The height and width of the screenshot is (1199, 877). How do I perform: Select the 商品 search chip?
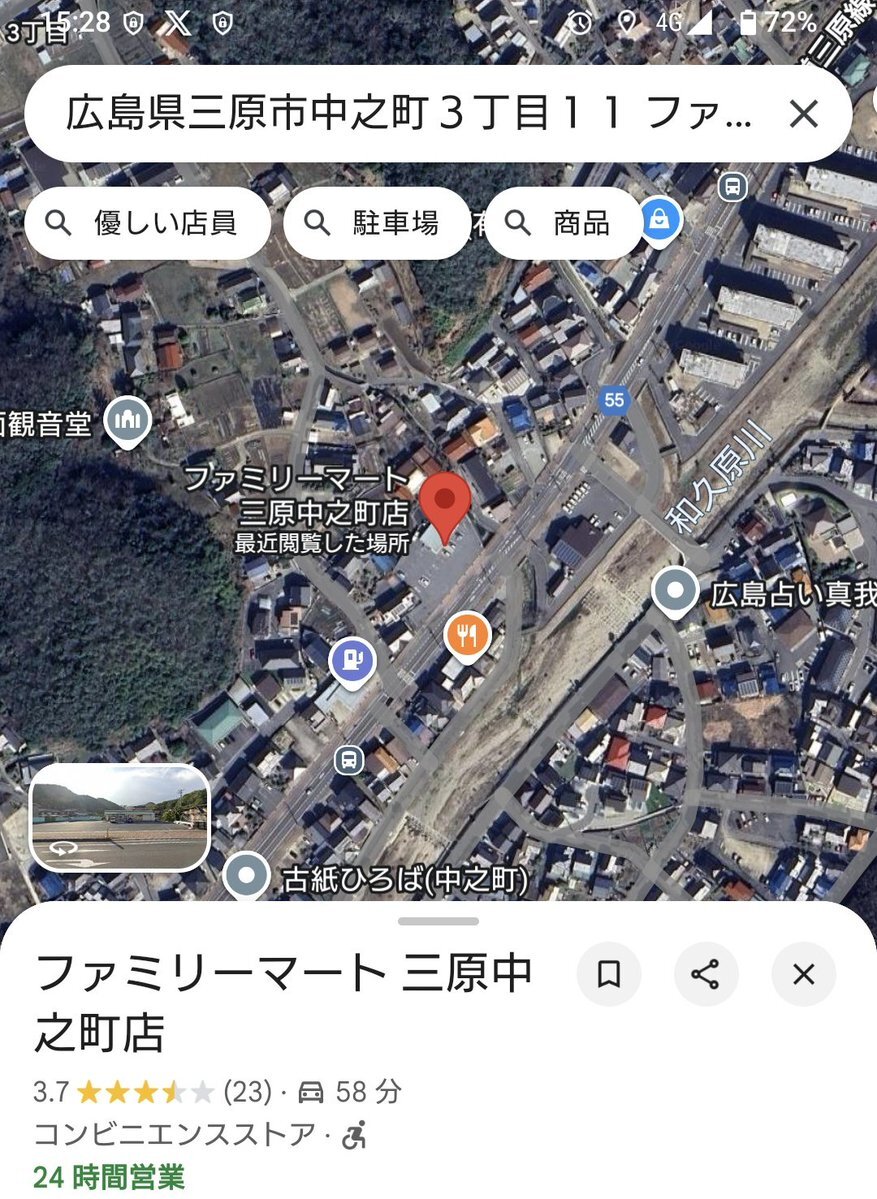pyautogui.click(x=563, y=223)
